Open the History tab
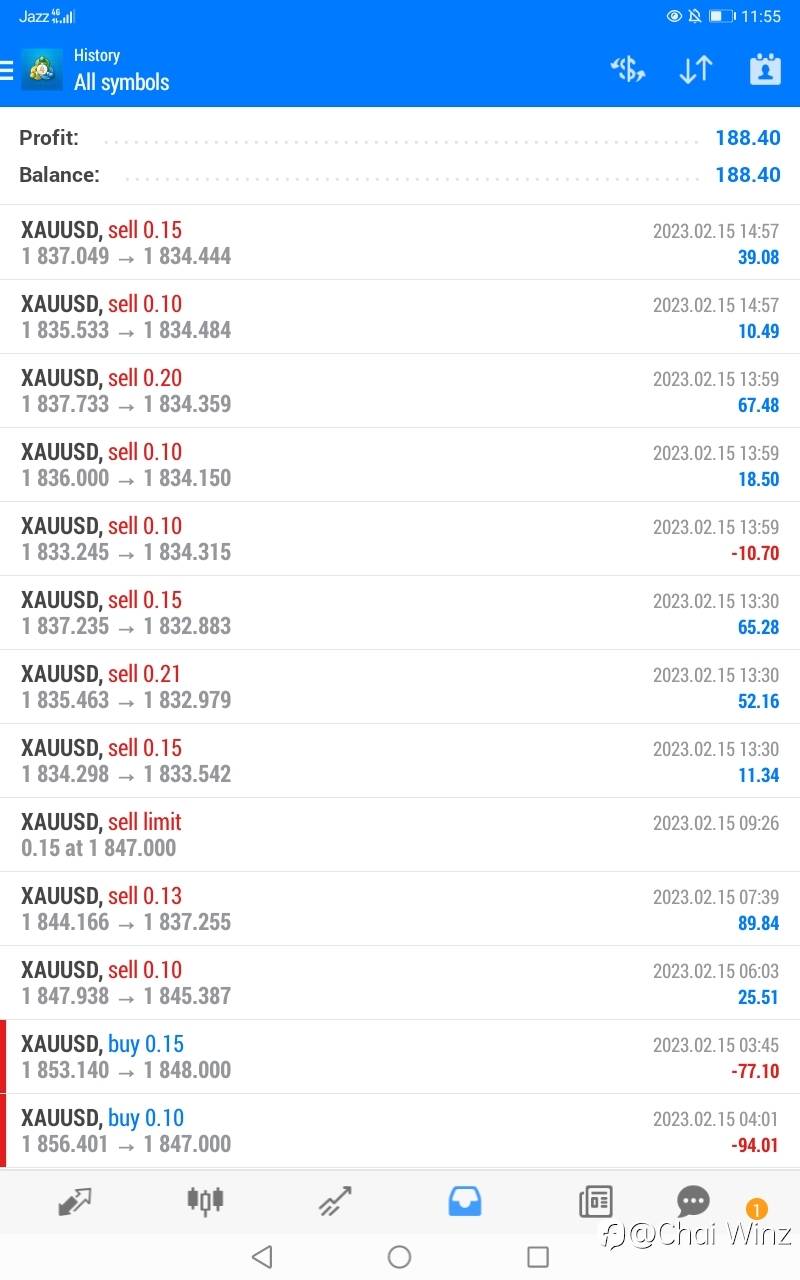 465,1200
